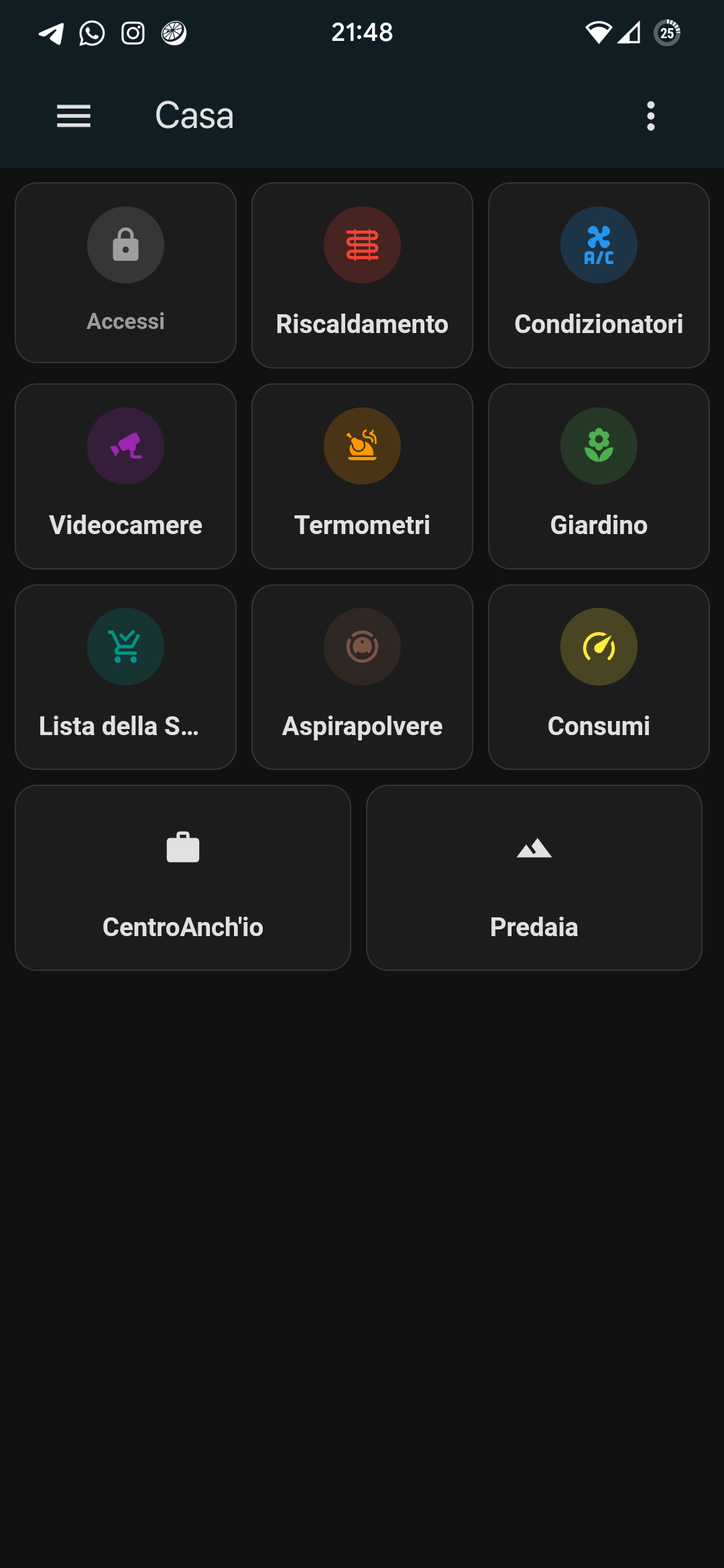Select the Predaia mountain icon
This screenshot has width=724, height=1568.
[x=534, y=846]
